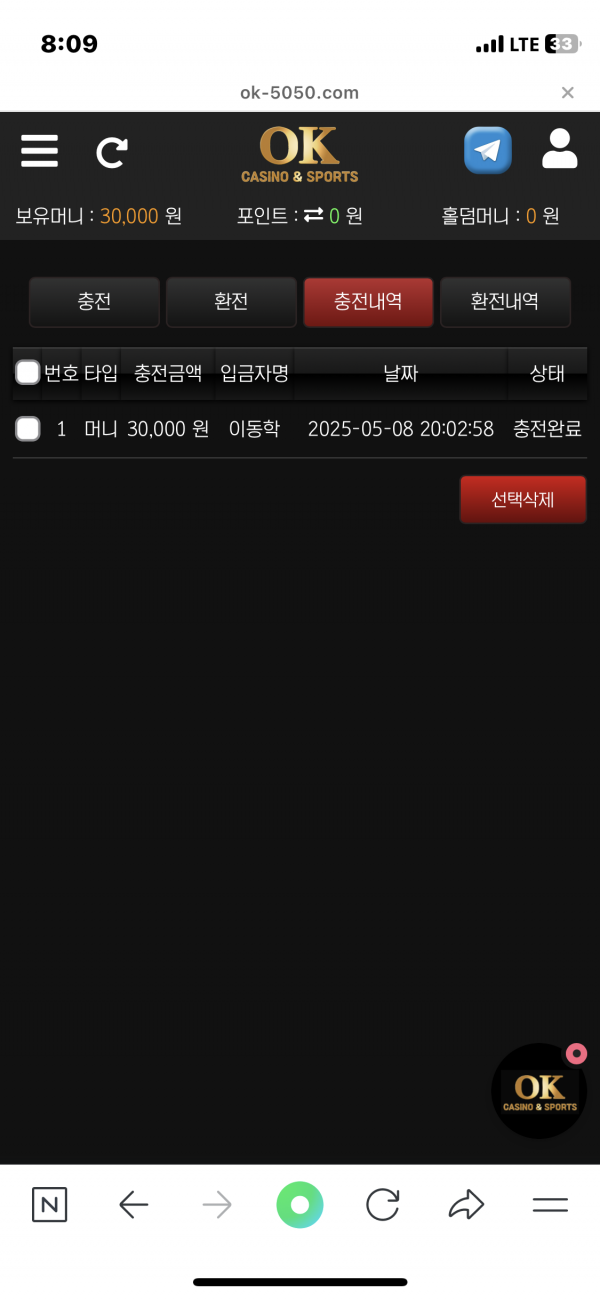This screenshot has width=600, height=1299.
Task: Open the browser menu lines icon
Action: point(550,1205)
